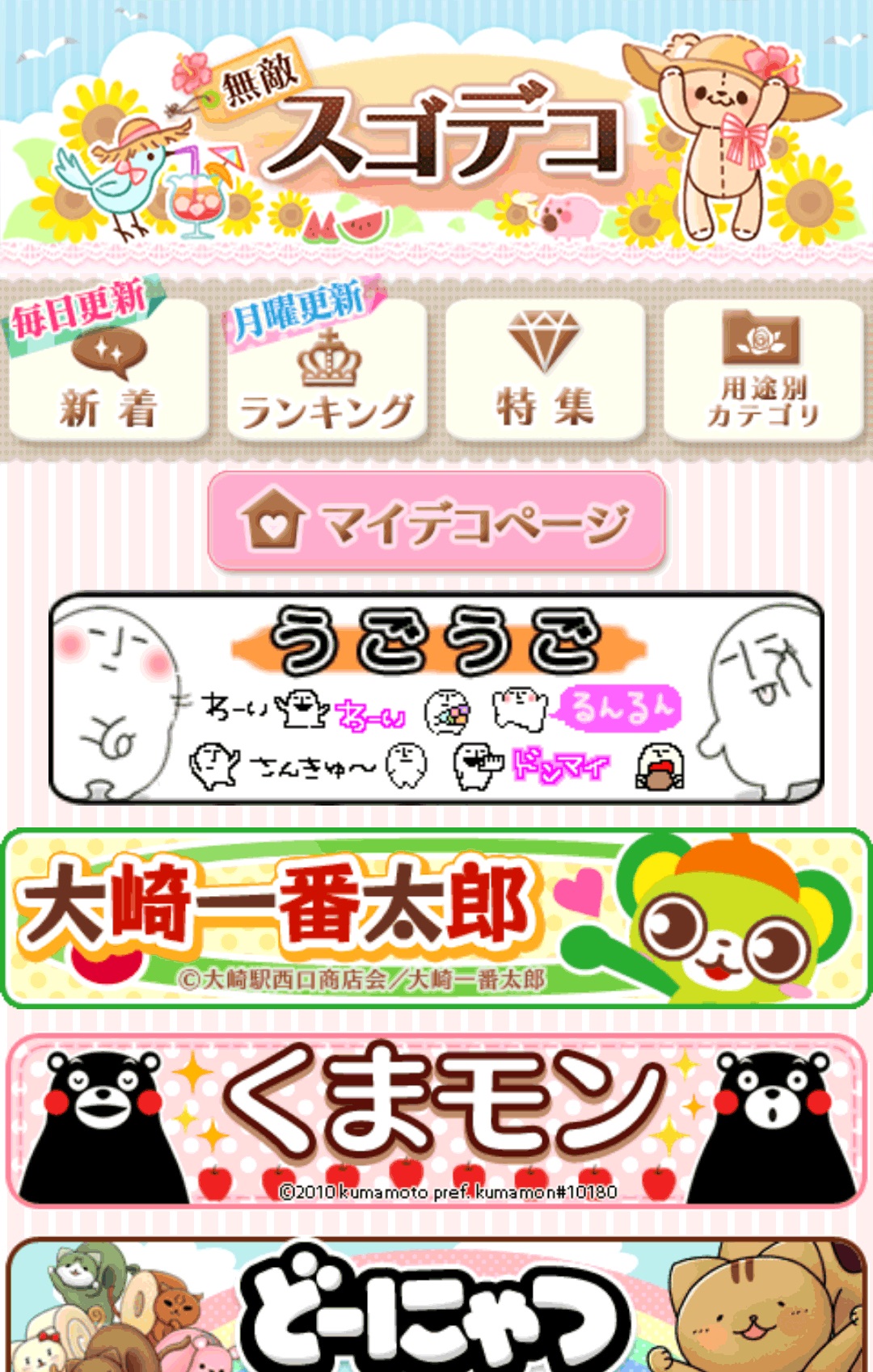Open the 特集 featured section
This screenshot has width=873, height=1372.
tap(545, 372)
